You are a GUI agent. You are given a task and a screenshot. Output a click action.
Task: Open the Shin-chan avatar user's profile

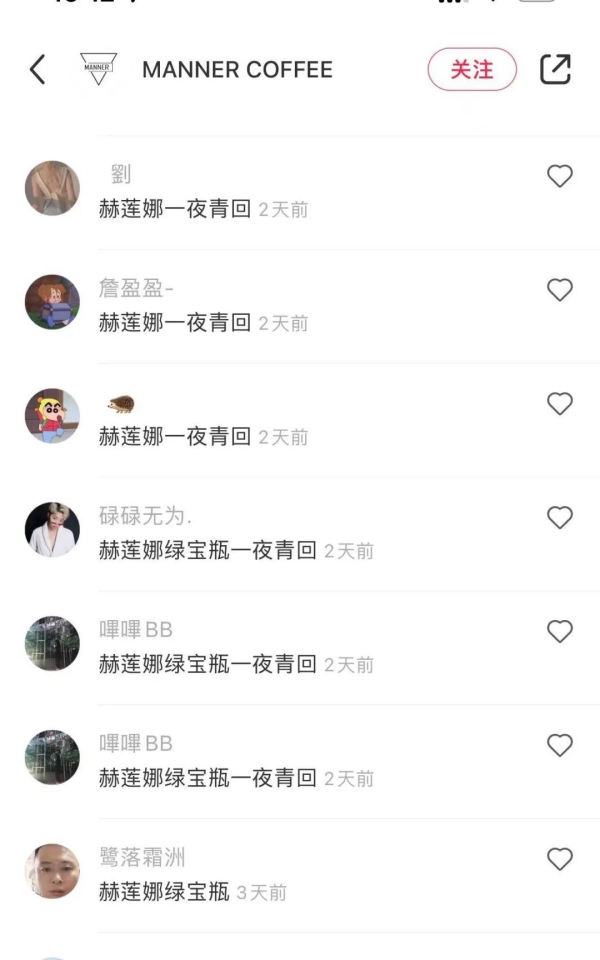[52, 416]
